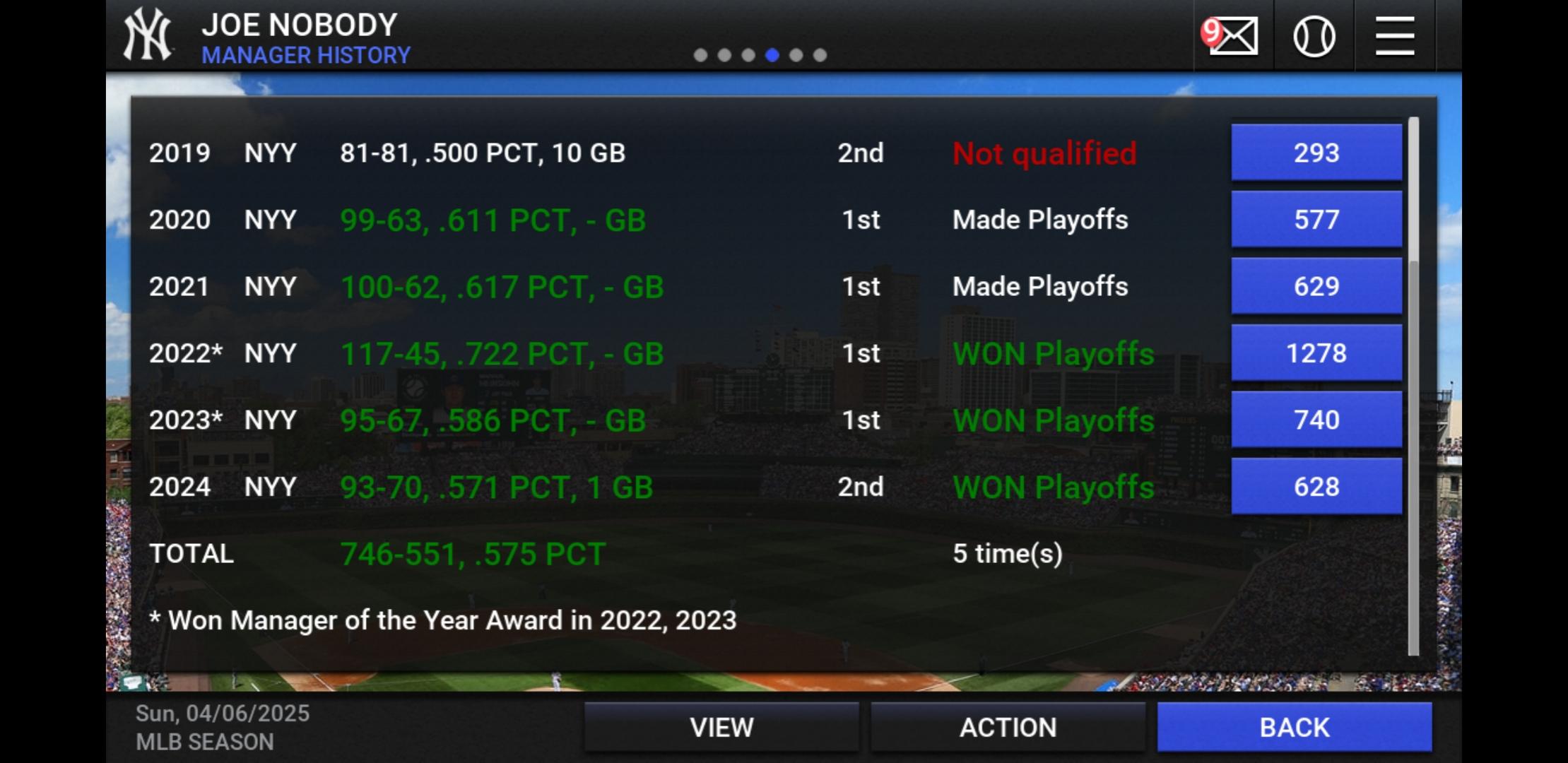1568x763 pixels.
Task: Open the hamburger menu
Action: [1394, 36]
